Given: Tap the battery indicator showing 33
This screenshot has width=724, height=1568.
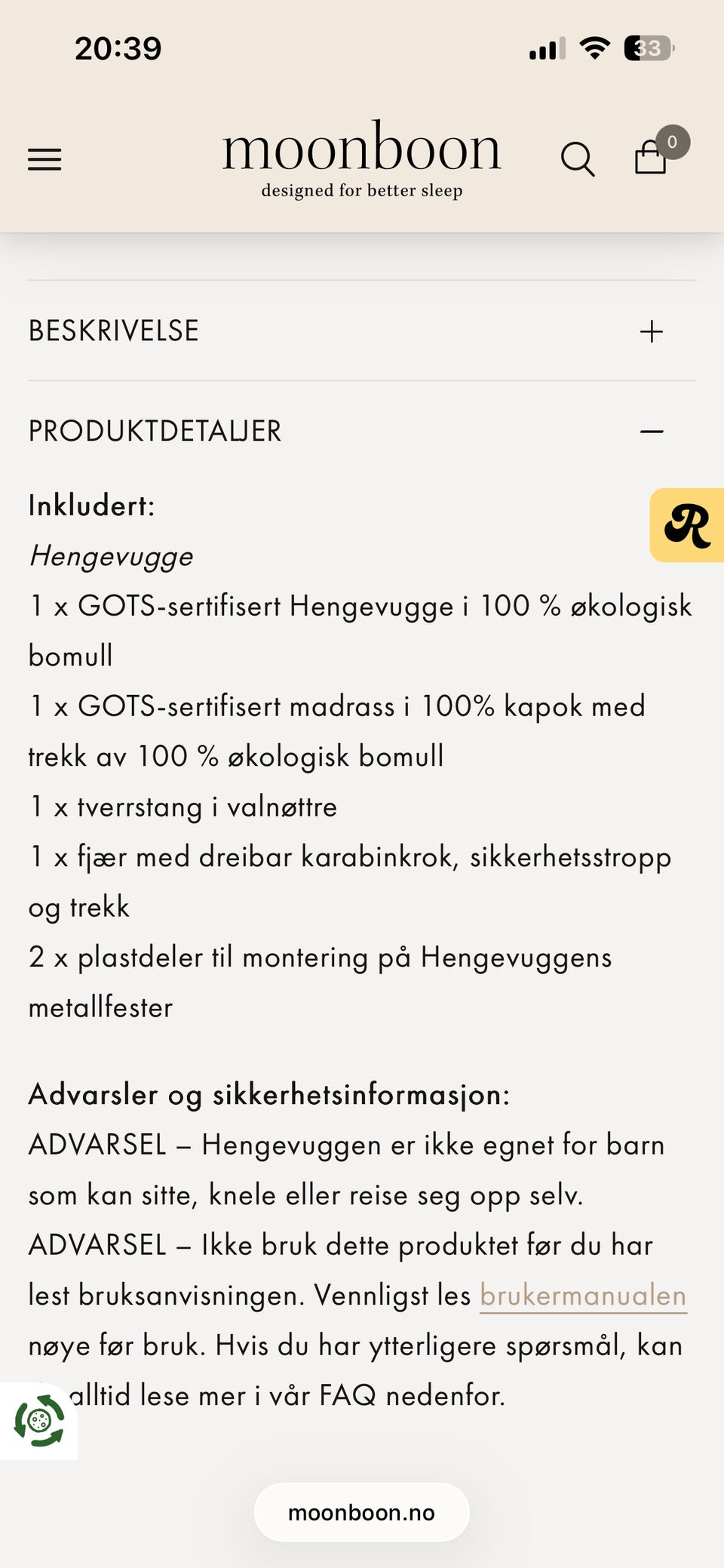Looking at the screenshot, I should tap(647, 48).
